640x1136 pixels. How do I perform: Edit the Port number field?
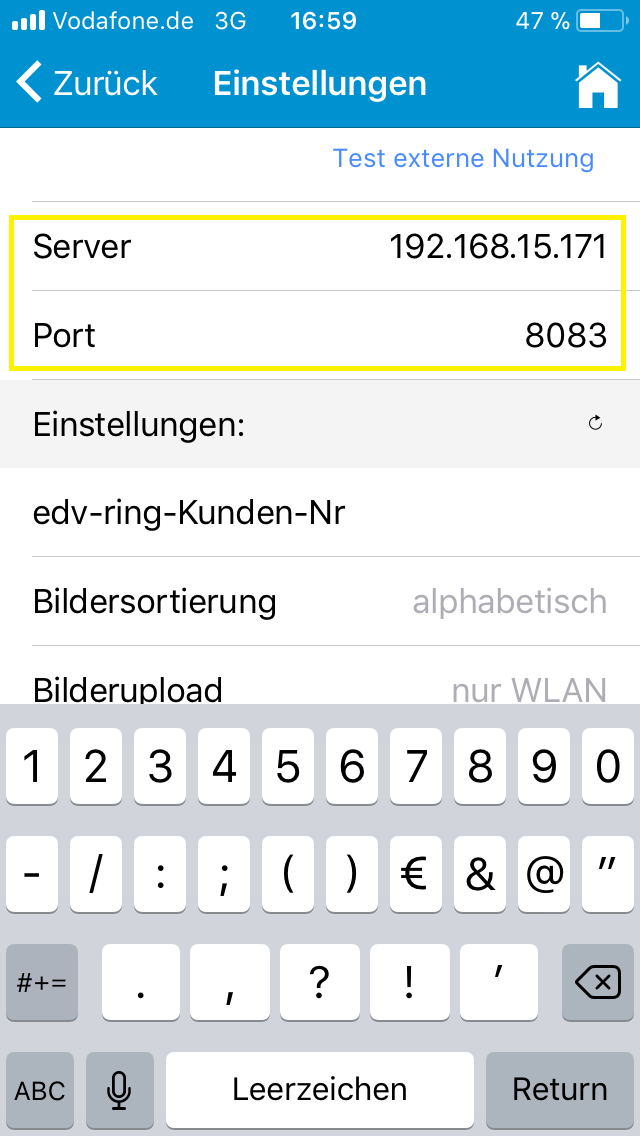[x=565, y=336]
